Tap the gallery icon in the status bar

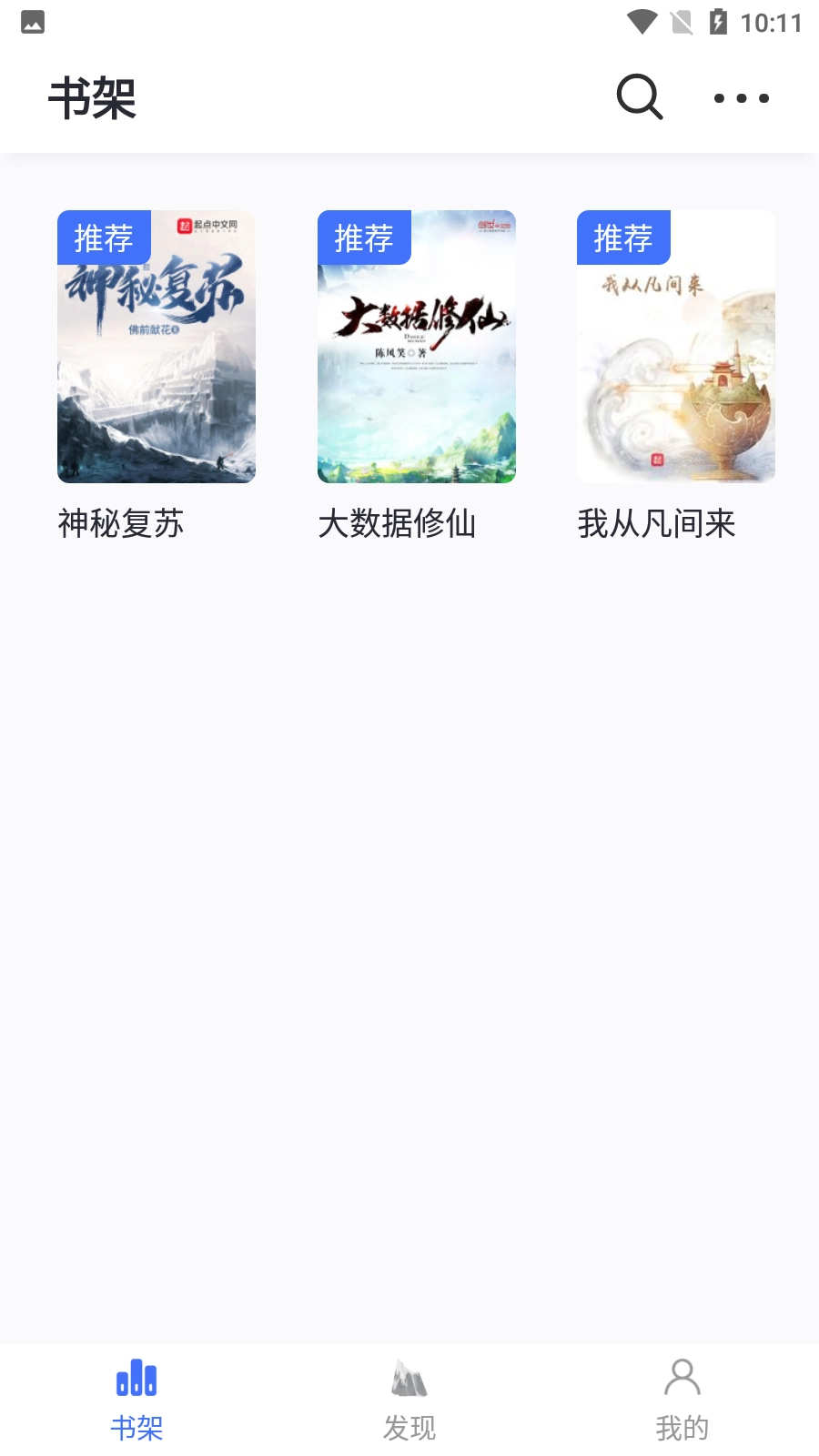(x=32, y=23)
